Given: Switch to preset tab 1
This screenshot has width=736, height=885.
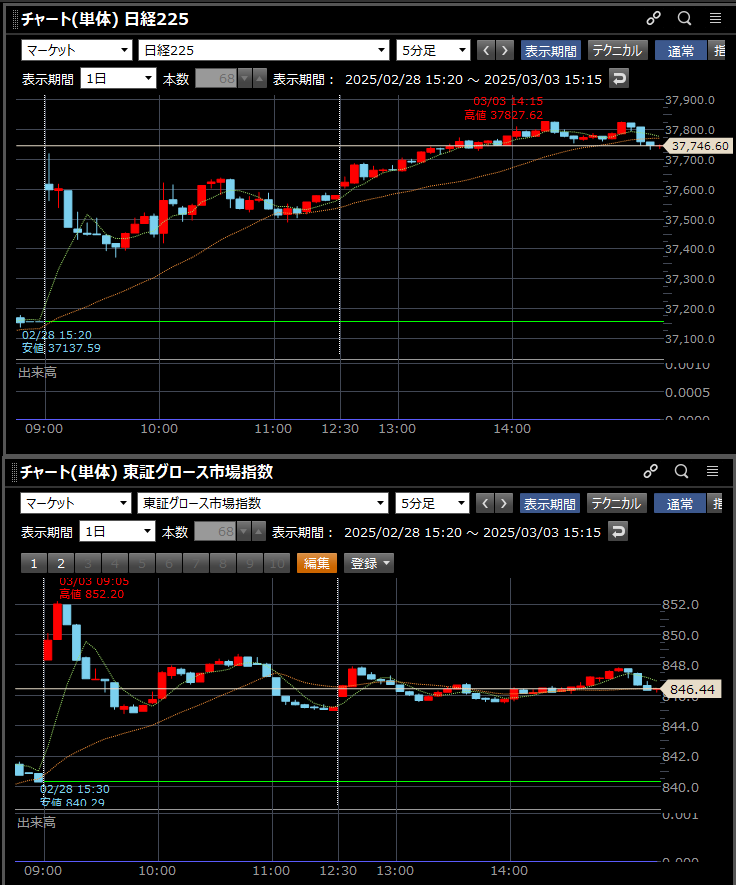Looking at the screenshot, I should 33,563.
